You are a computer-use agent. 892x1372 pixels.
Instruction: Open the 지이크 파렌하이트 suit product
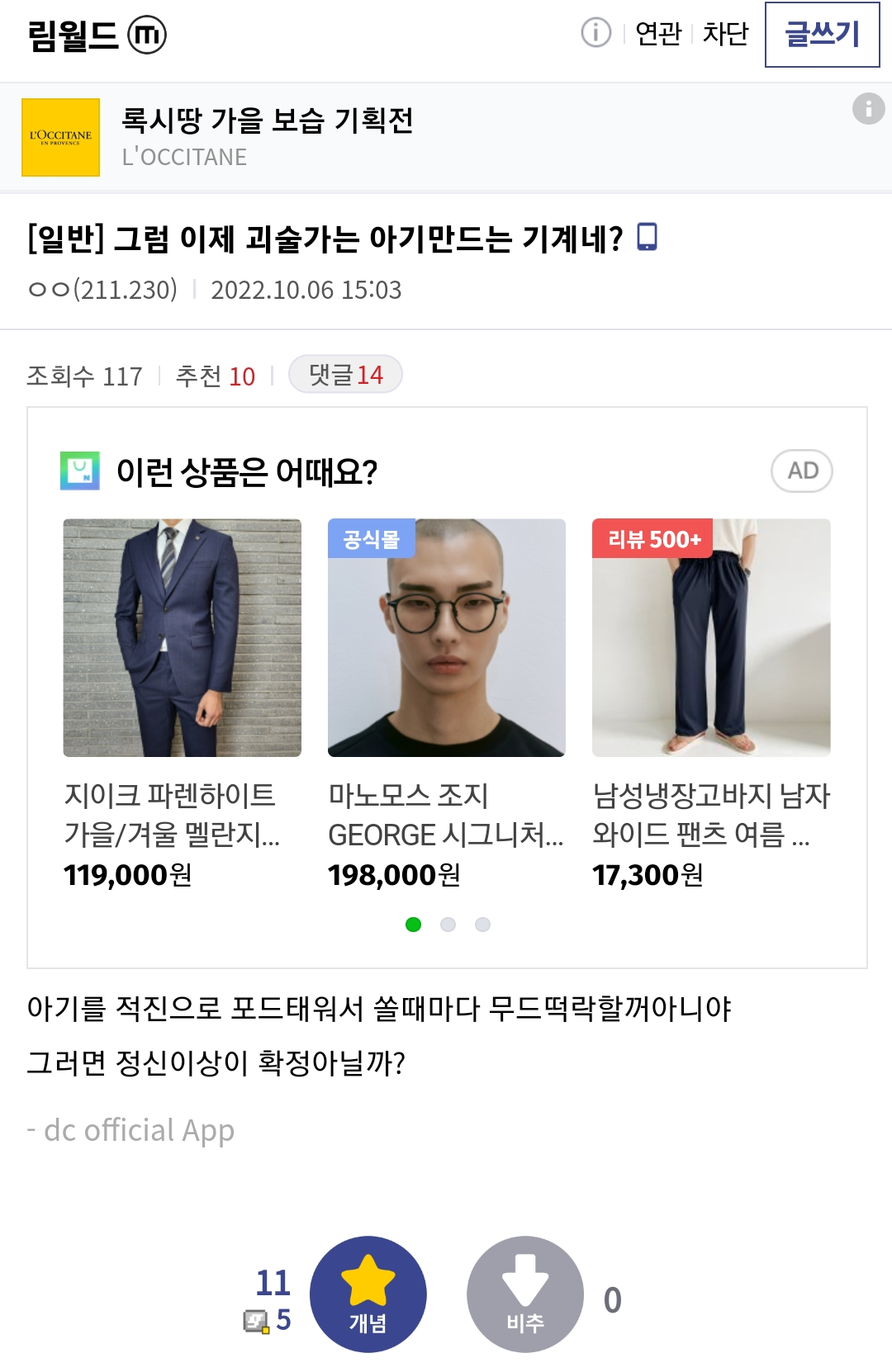pyautogui.click(x=183, y=637)
